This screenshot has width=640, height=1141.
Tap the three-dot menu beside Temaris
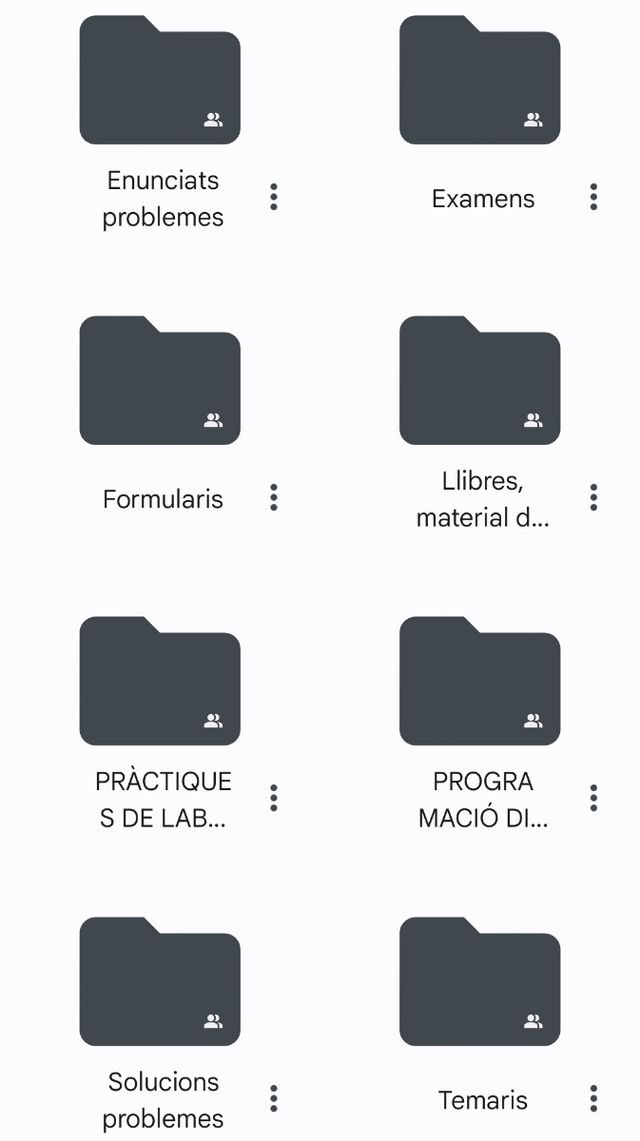click(x=594, y=1099)
